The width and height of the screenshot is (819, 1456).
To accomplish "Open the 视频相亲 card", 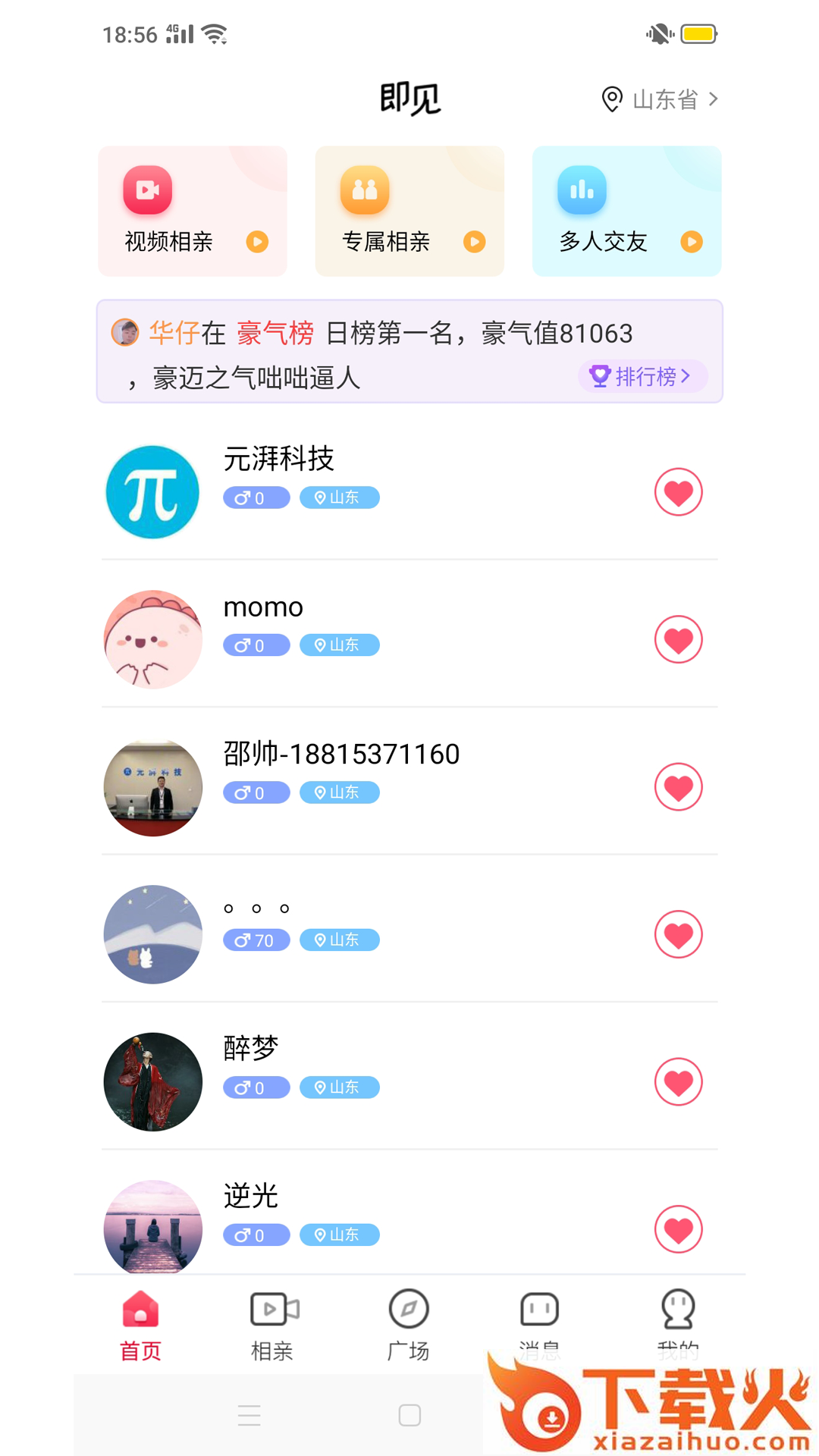I will (193, 211).
